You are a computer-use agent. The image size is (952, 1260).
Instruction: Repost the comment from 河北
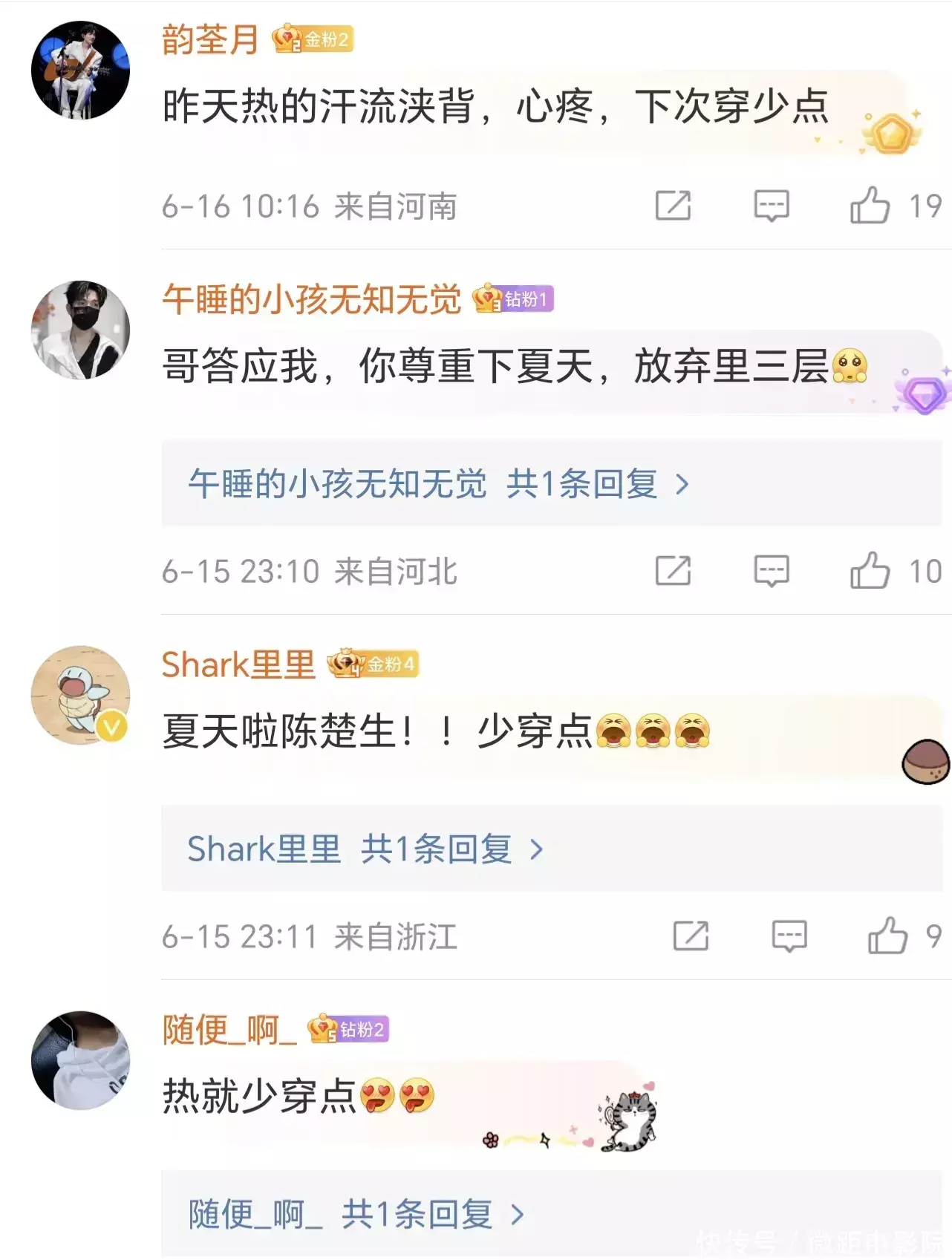coord(673,571)
